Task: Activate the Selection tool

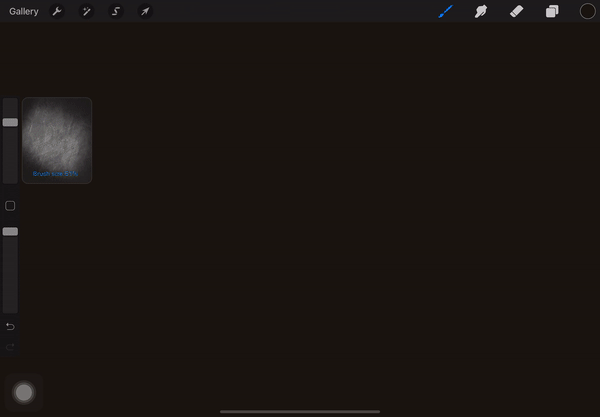Action: coord(116,12)
